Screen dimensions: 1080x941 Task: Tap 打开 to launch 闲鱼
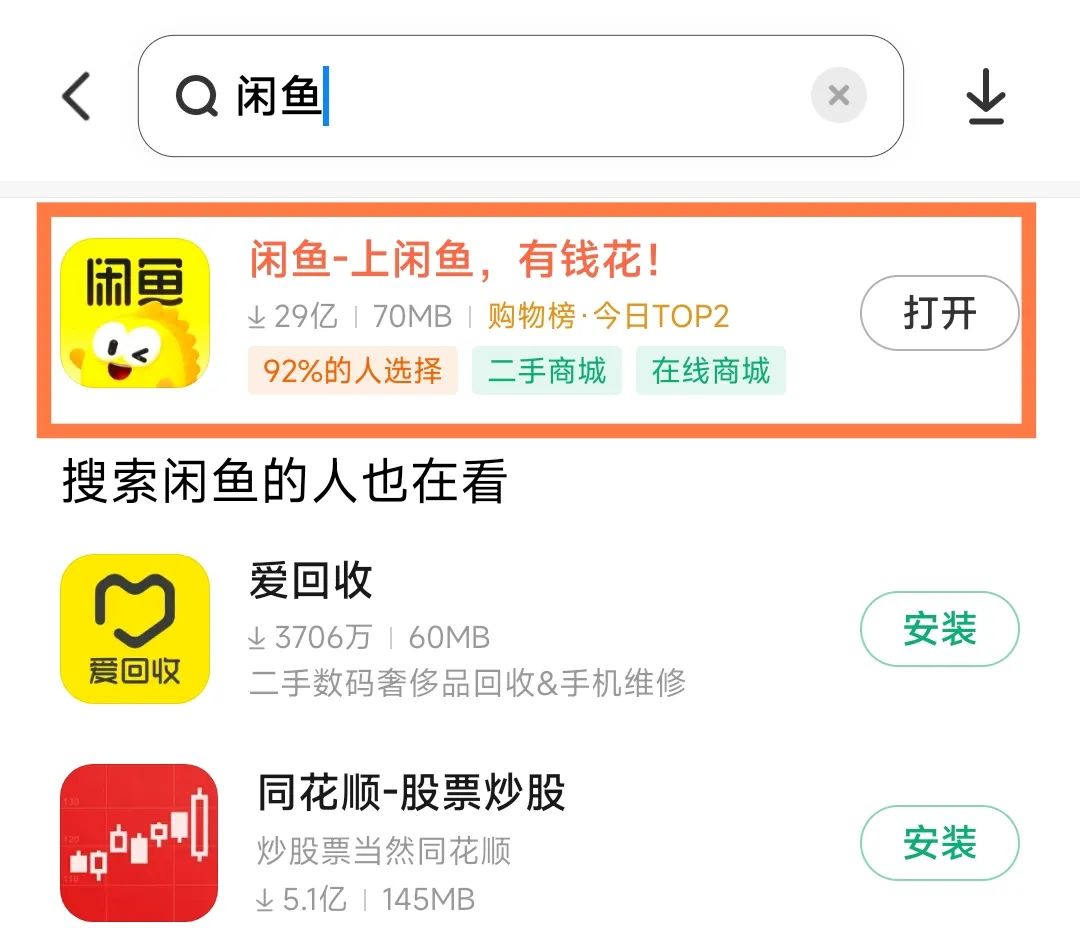pyautogui.click(x=938, y=314)
